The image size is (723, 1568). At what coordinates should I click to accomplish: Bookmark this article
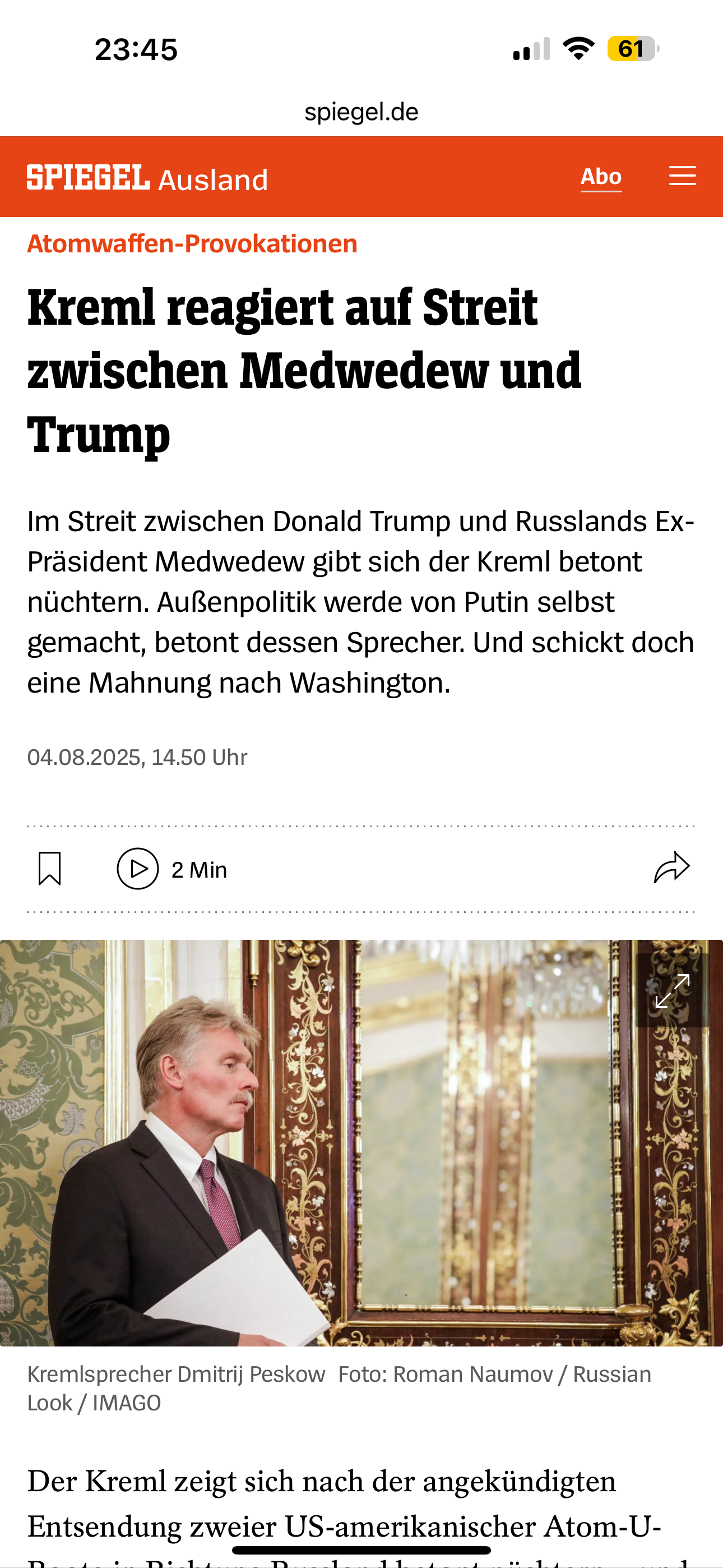(50, 869)
